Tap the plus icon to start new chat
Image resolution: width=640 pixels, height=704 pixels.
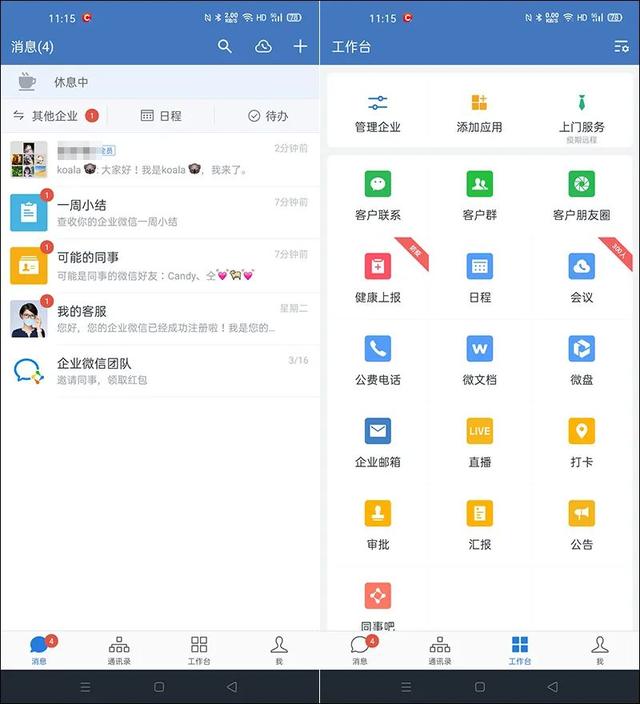[x=300, y=46]
